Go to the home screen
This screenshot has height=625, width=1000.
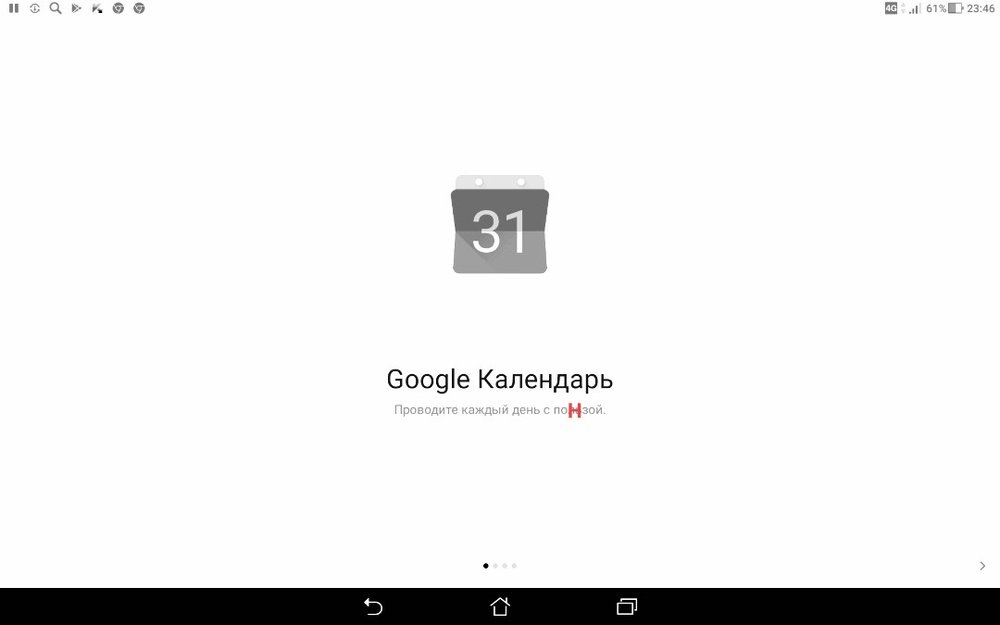click(x=500, y=606)
